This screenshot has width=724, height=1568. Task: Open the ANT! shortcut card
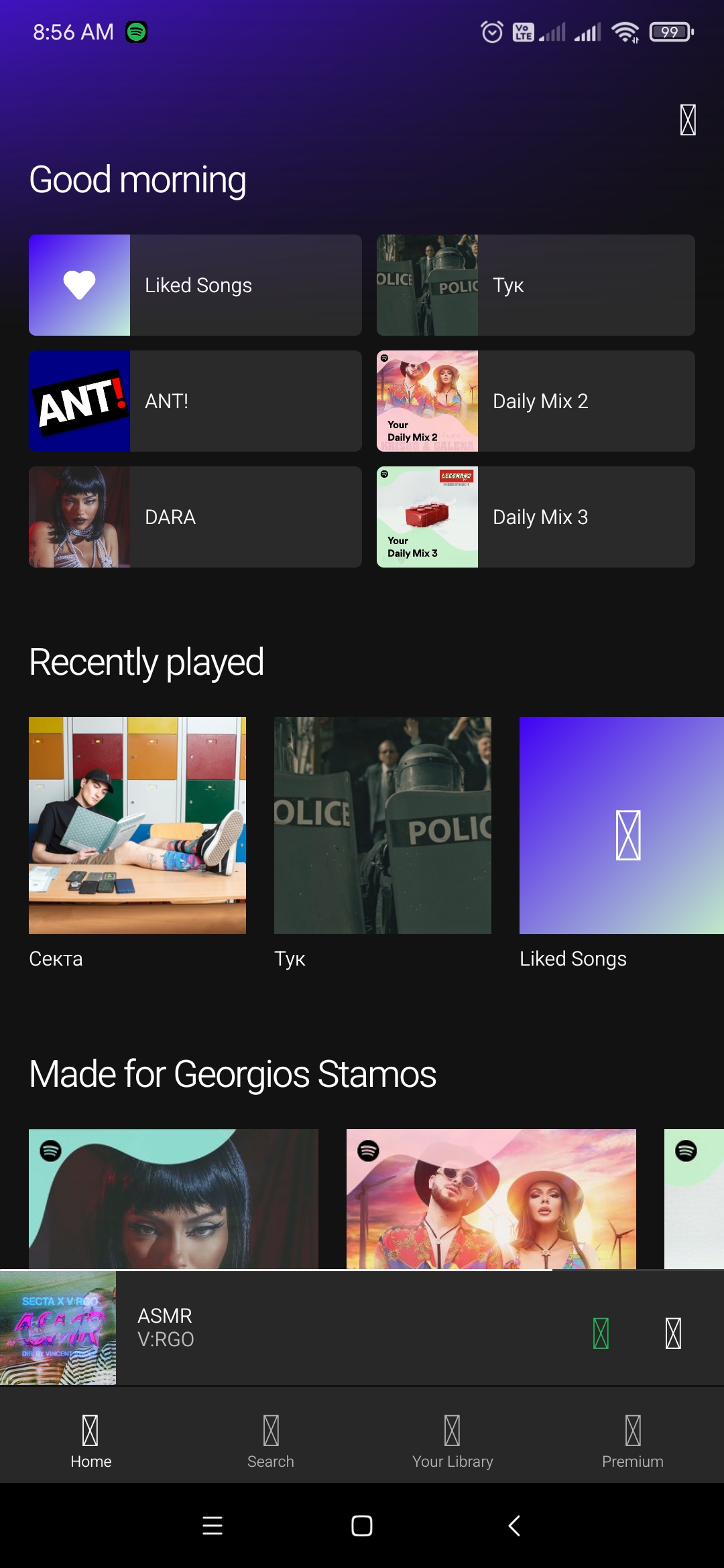pos(195,401)
